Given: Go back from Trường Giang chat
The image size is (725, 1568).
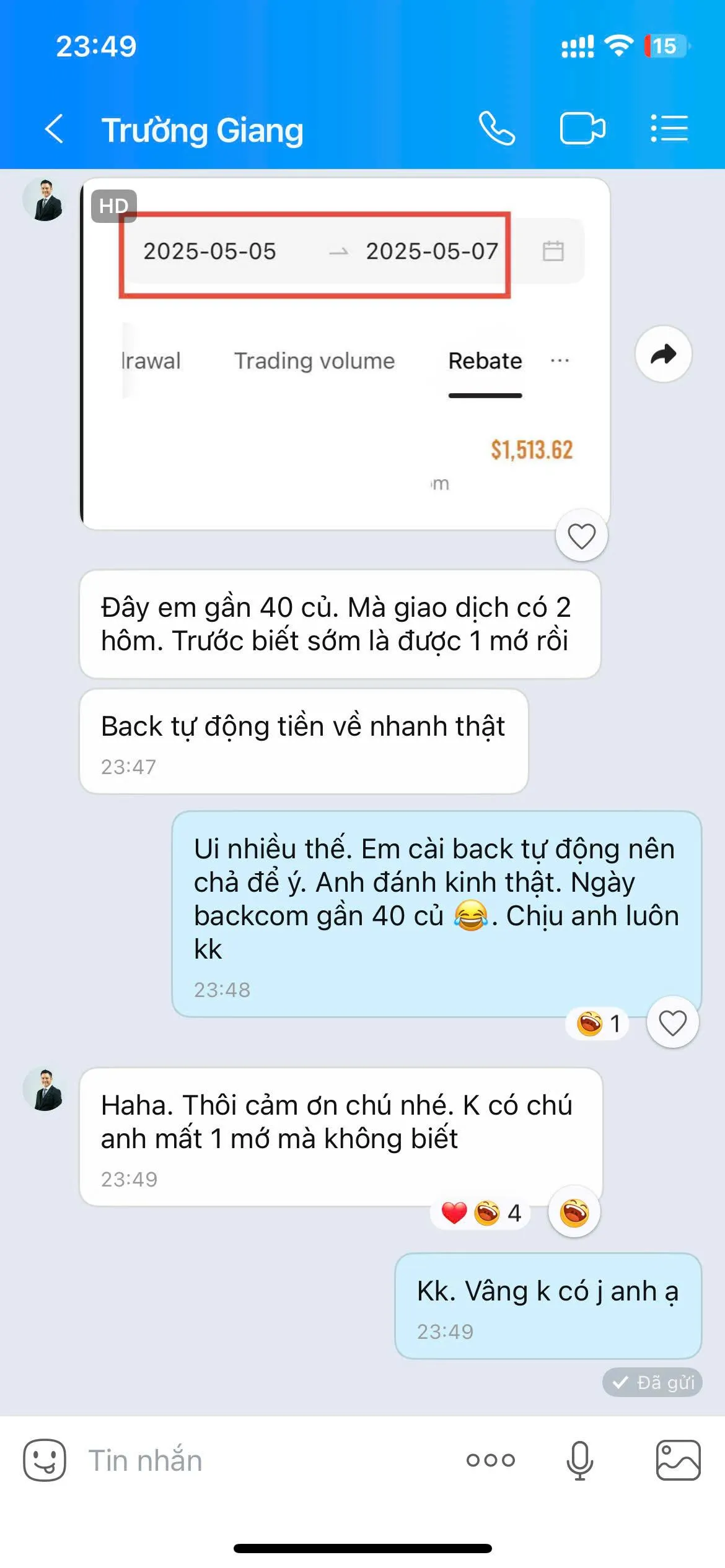Looking at the screenshot, I should click(55, 129).
